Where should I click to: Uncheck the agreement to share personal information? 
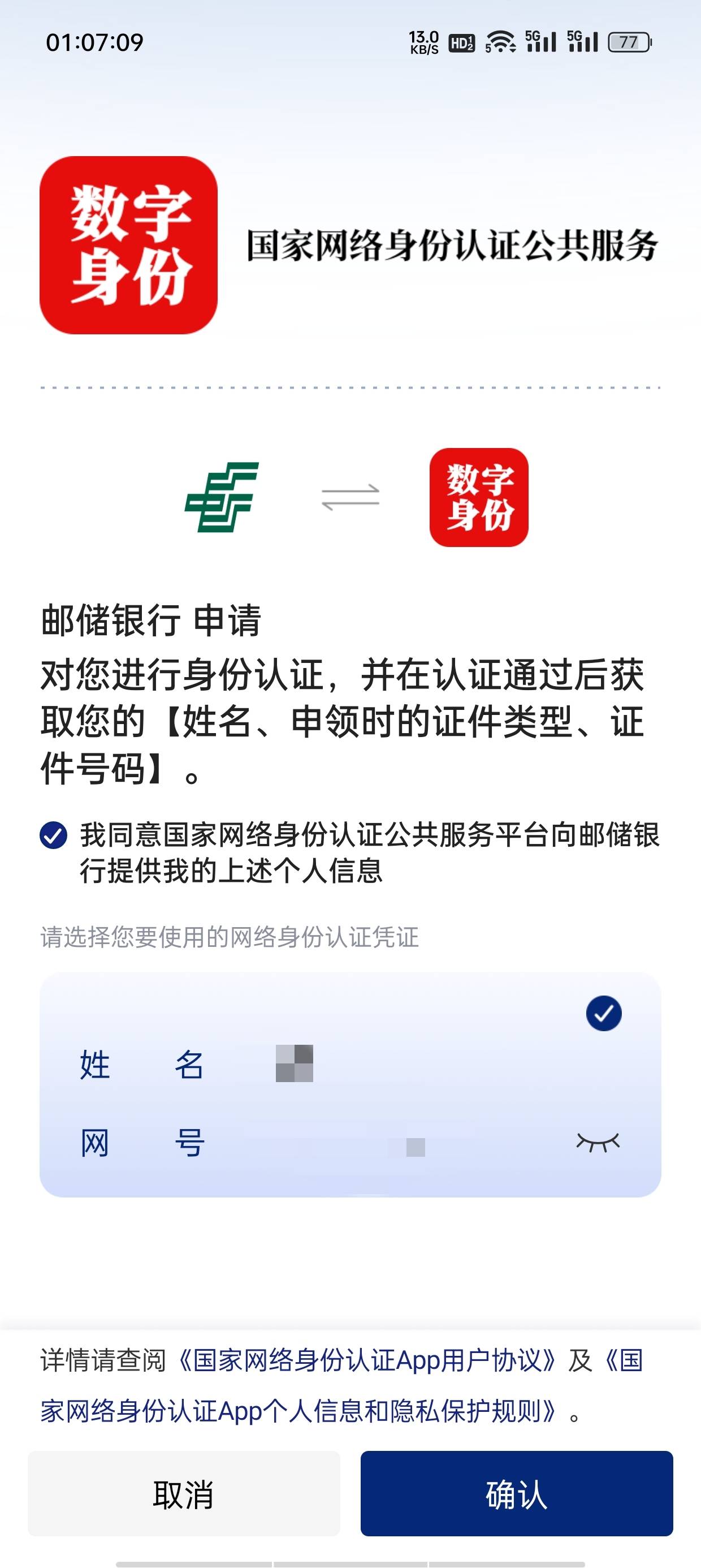(54, 835)
